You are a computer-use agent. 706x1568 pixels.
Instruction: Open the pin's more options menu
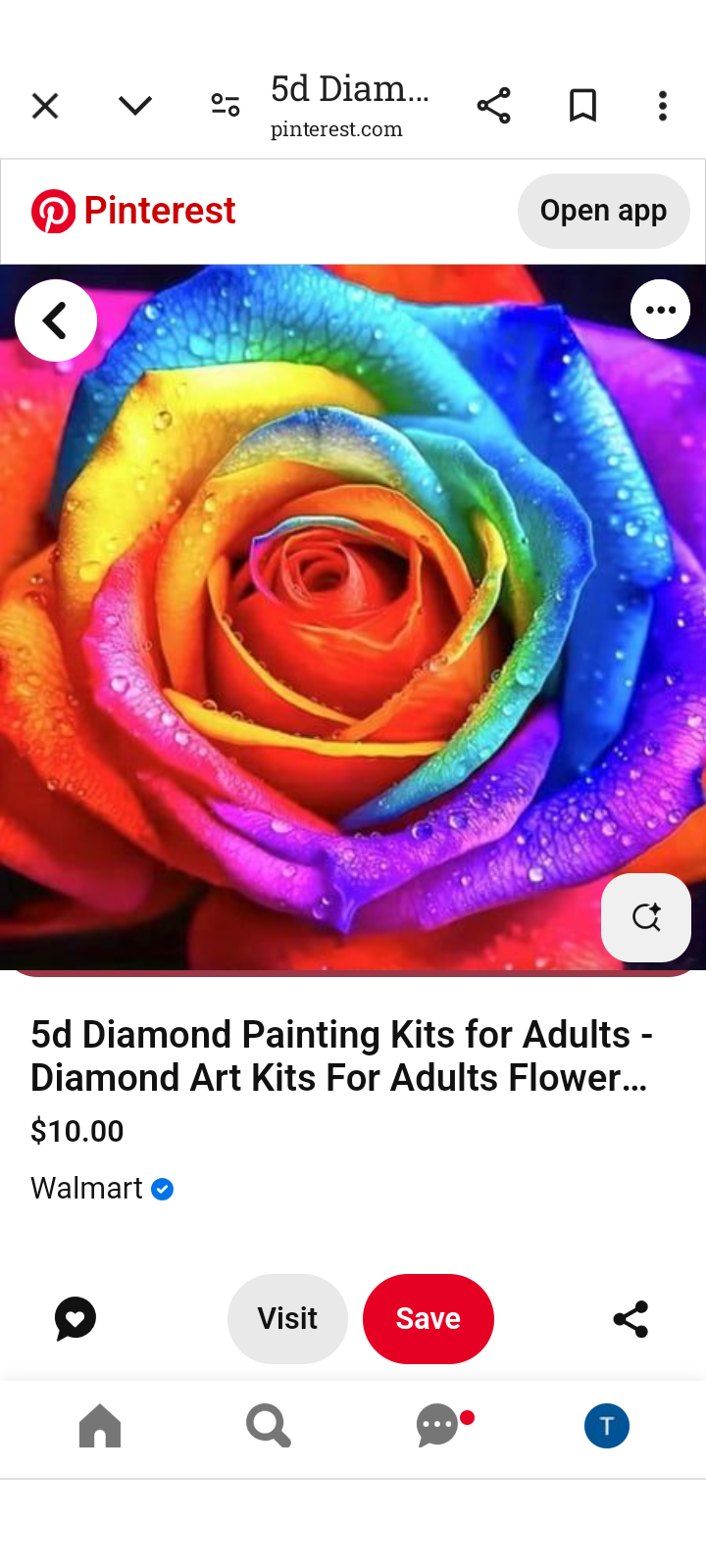pyautogui.click(x=660, y=310)
